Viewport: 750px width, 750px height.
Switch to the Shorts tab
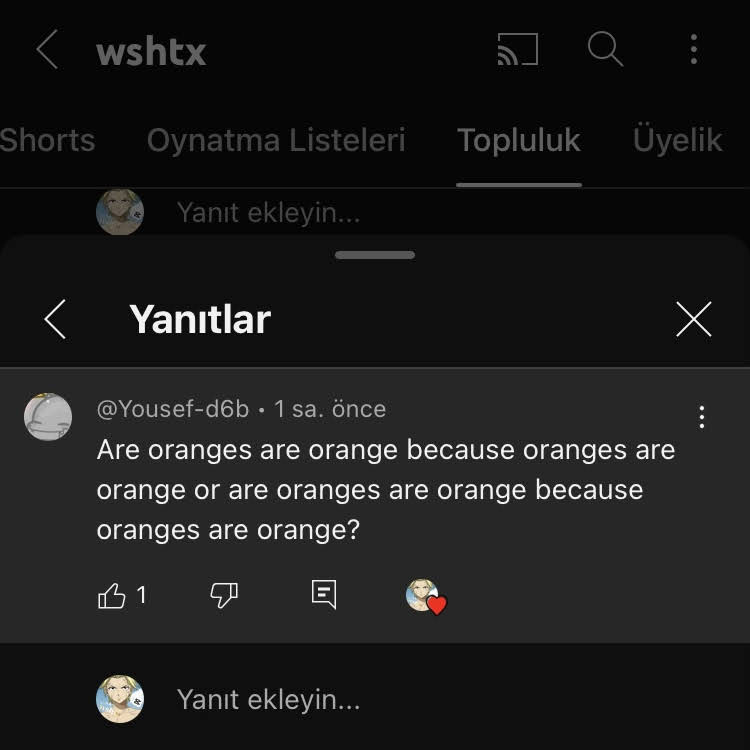(x=47, y=140)
